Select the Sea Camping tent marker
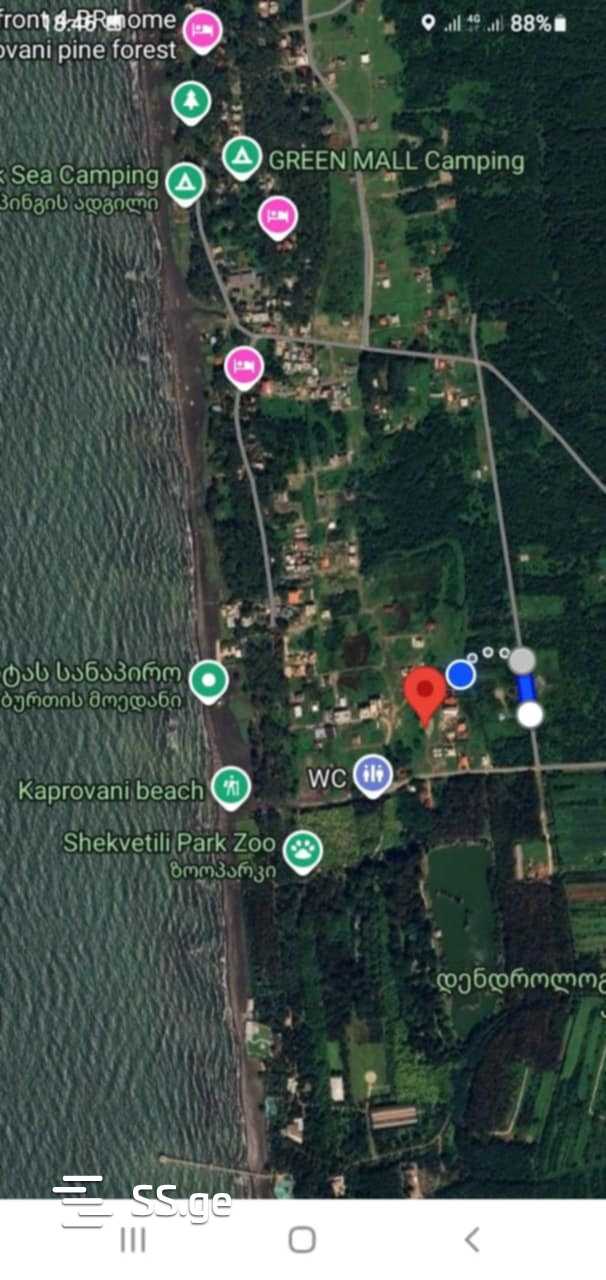This screenshot has width=606, height=1280. pos(185,181)
